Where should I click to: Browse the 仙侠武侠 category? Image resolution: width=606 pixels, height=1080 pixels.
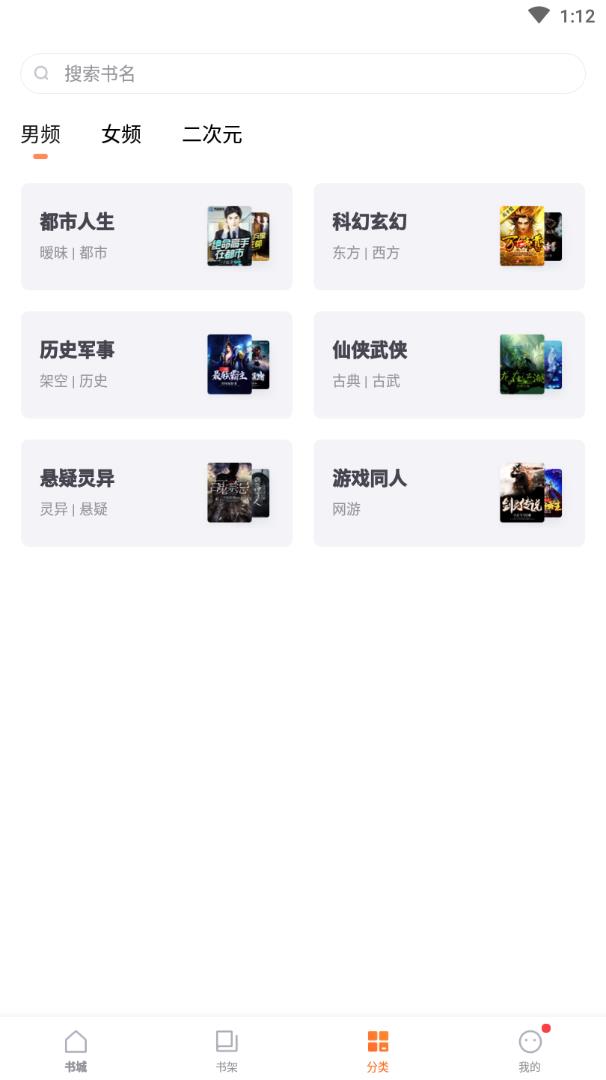point(449,365)
